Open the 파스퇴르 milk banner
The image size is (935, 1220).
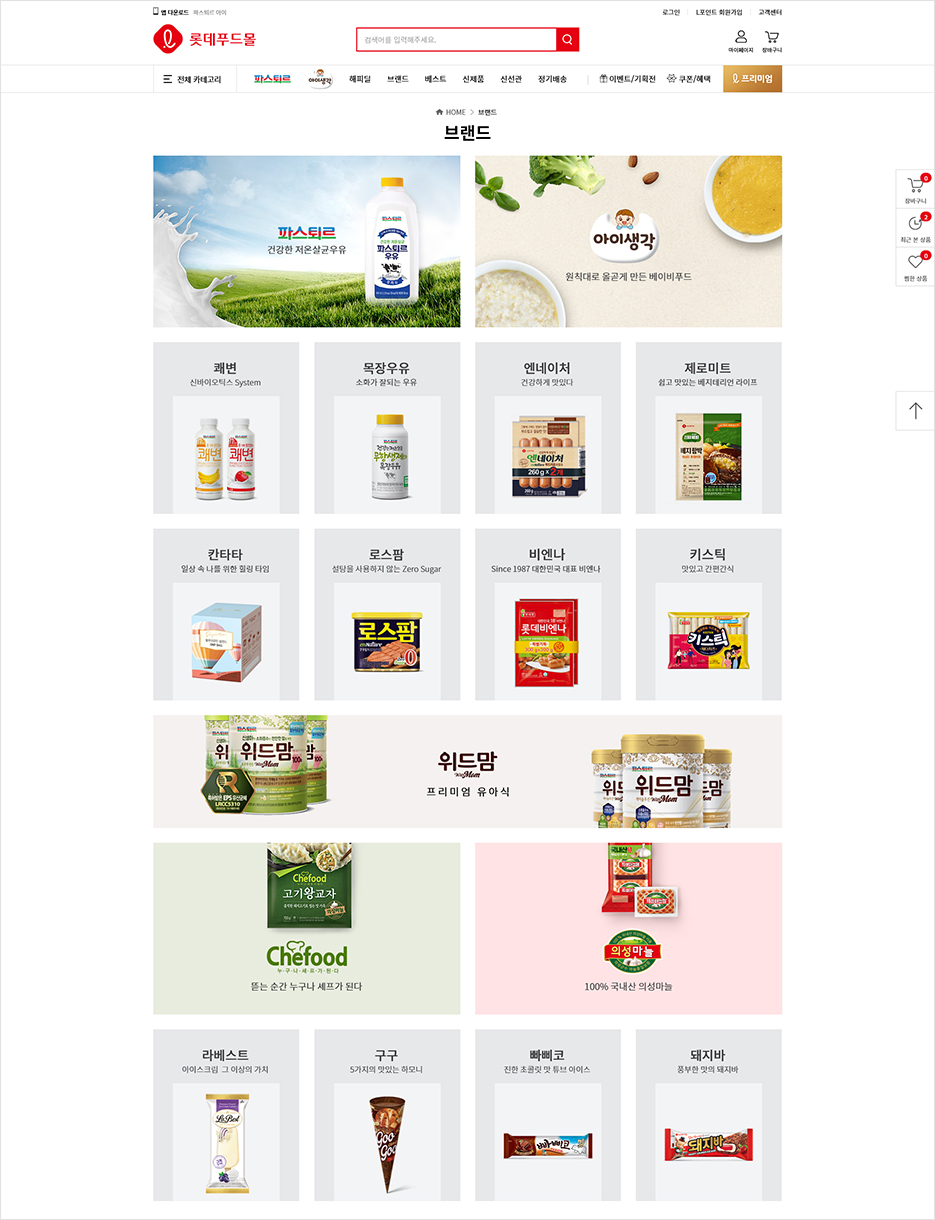(x=306, y=241)
